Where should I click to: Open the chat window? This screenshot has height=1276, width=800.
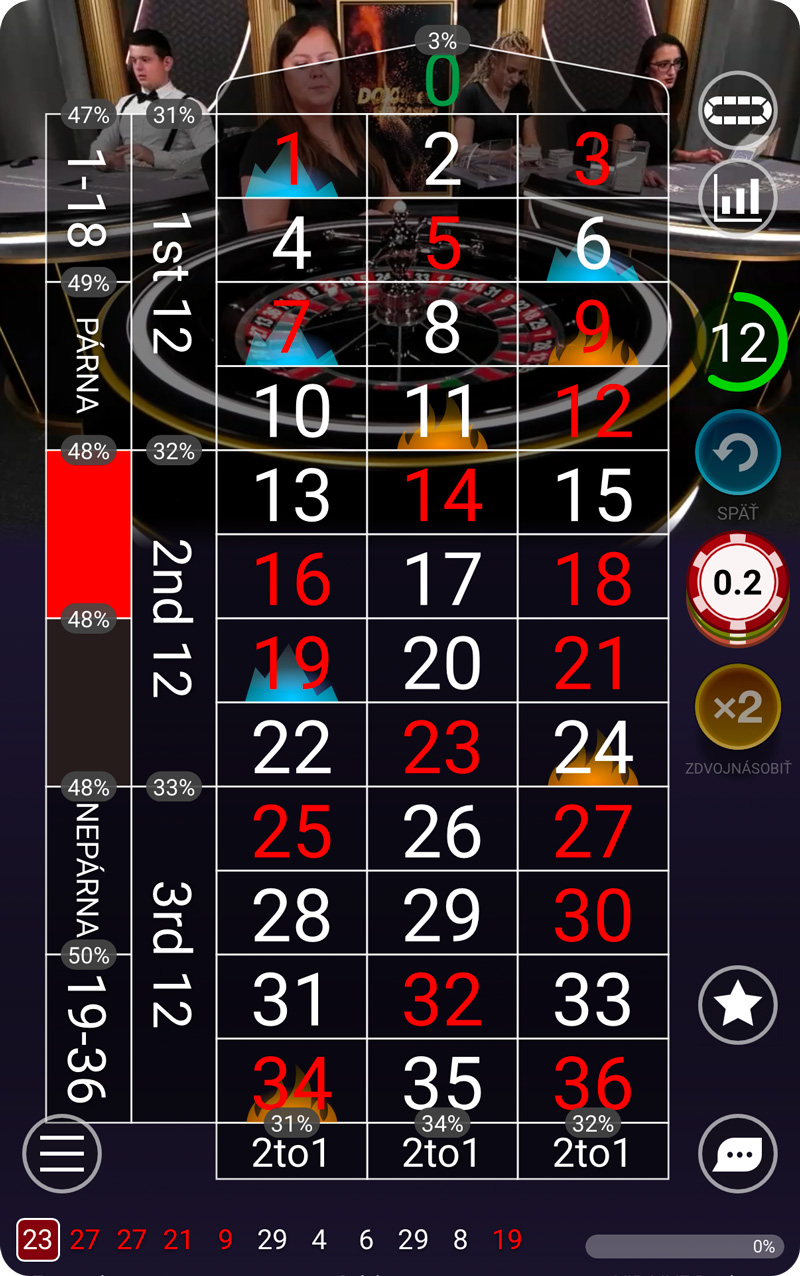click(737, 1153)
